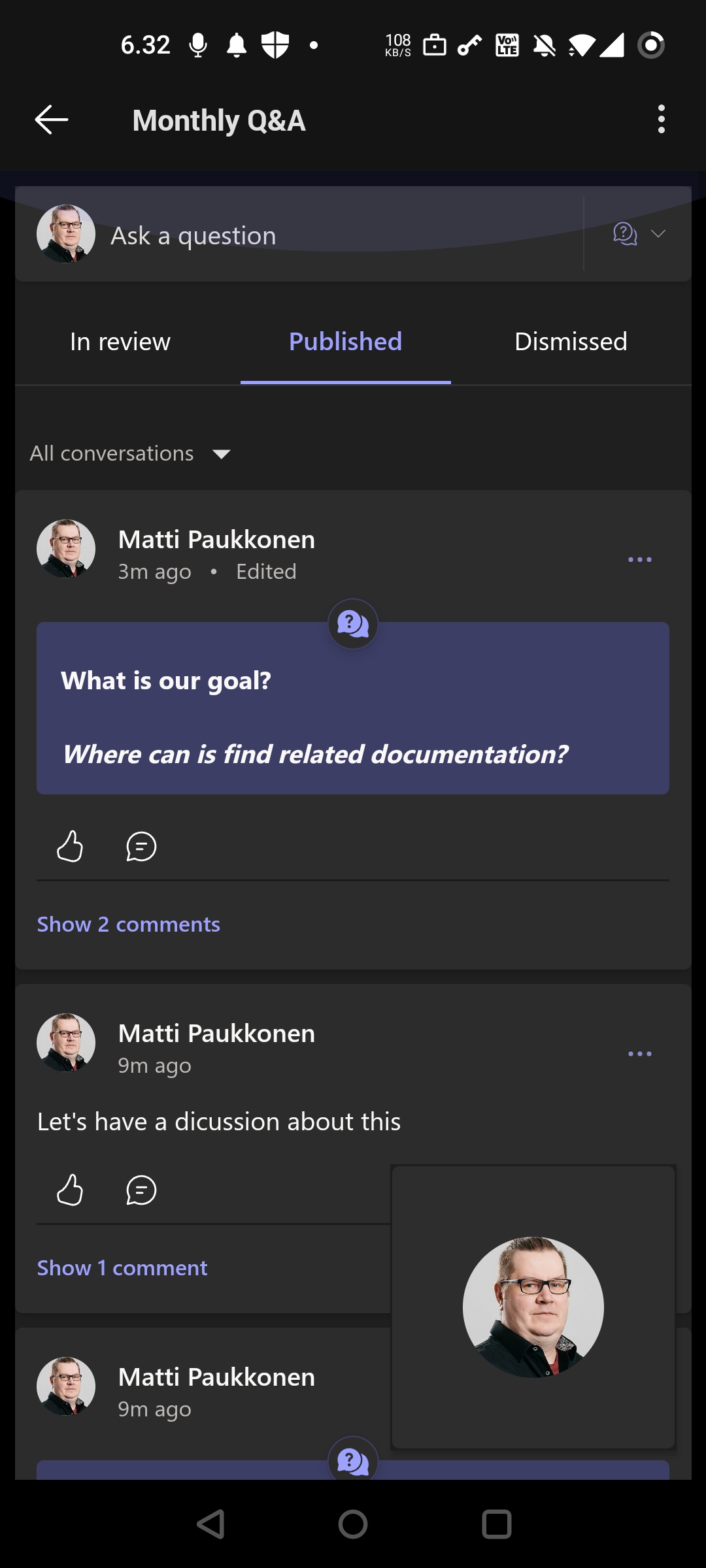
Task: Tap the Q&A badge on the goal question
Action: pyautogui.click(x=352, y=623)
